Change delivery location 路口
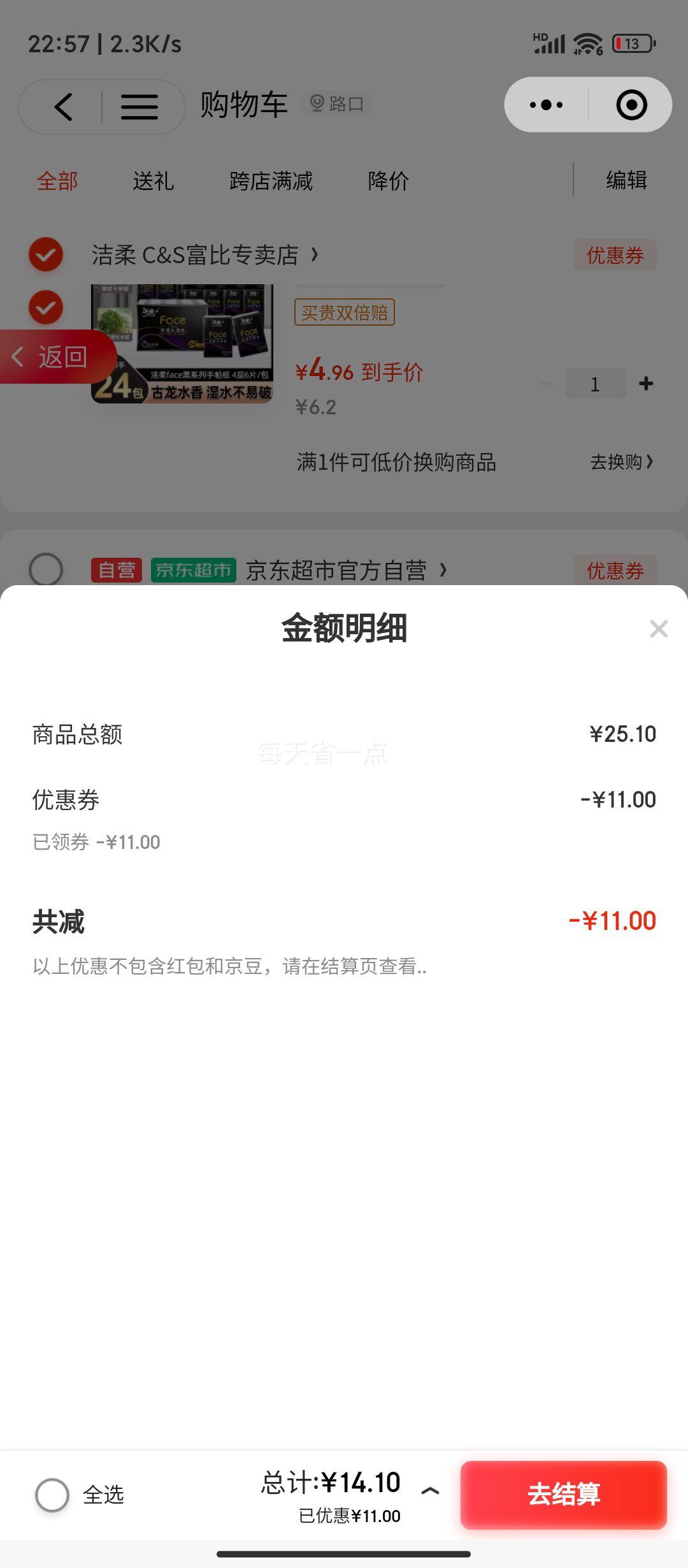This screenshot has width=688, height=1568. tap(337, 103)
